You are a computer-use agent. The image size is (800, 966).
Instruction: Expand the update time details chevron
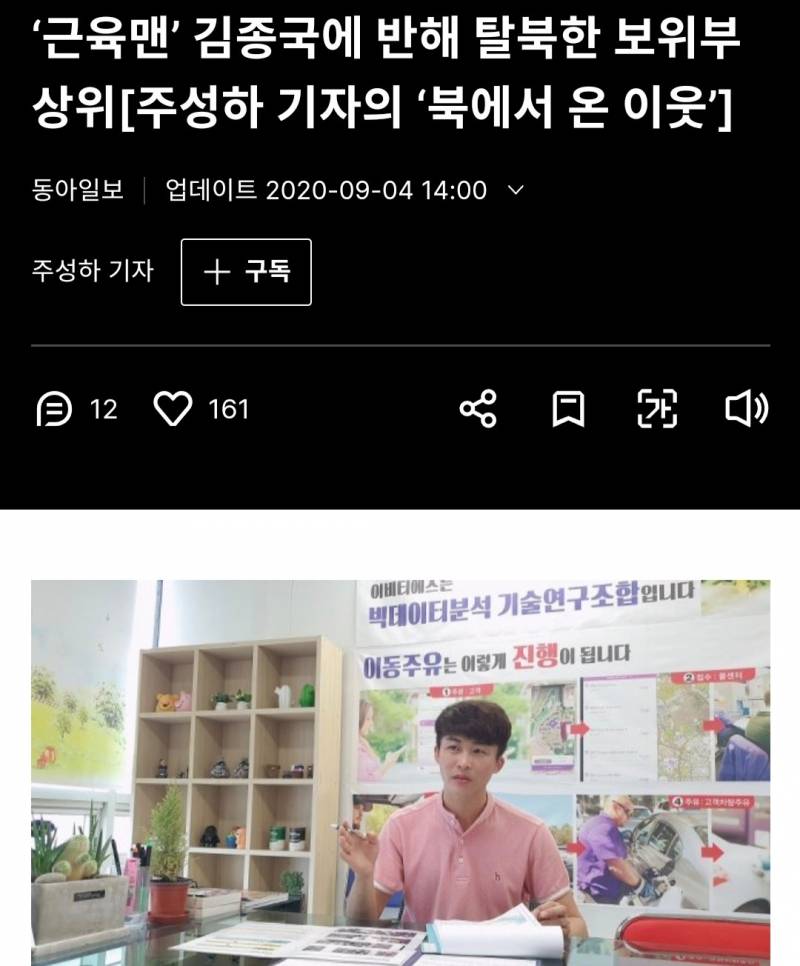tap(516, 190)
